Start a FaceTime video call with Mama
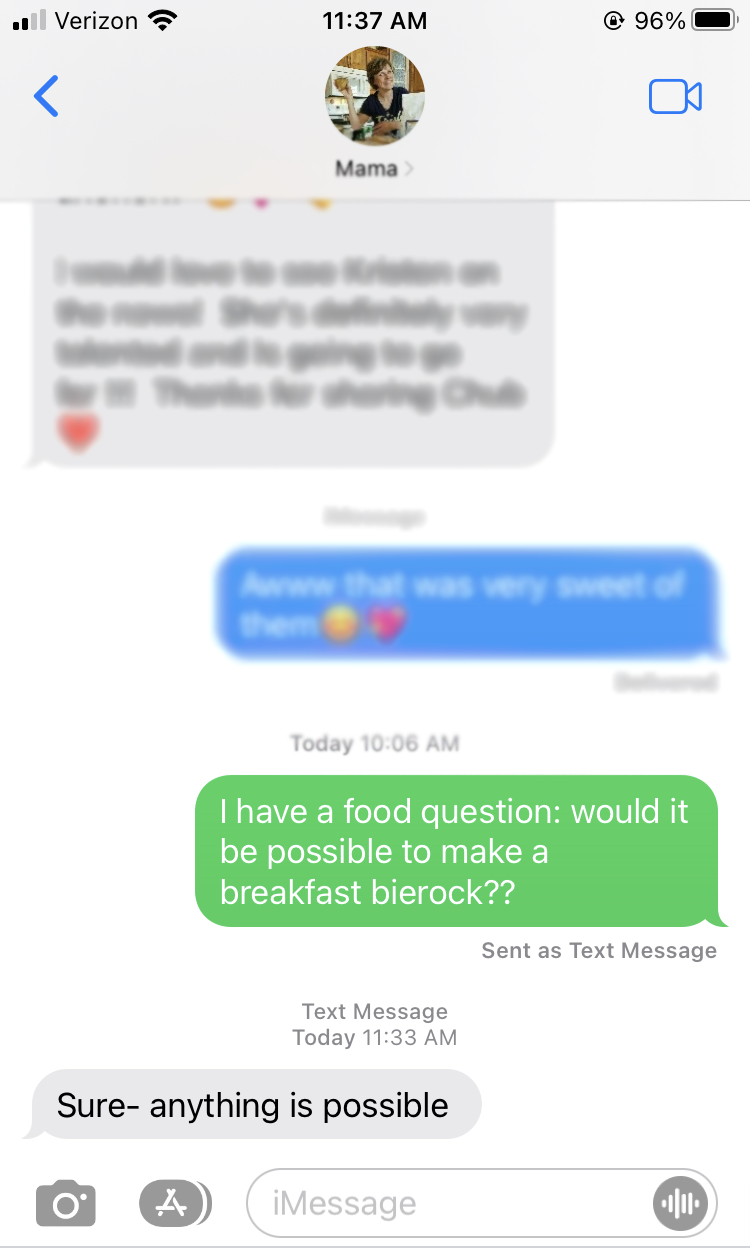 pyautogui.click(x=675, y=96)
